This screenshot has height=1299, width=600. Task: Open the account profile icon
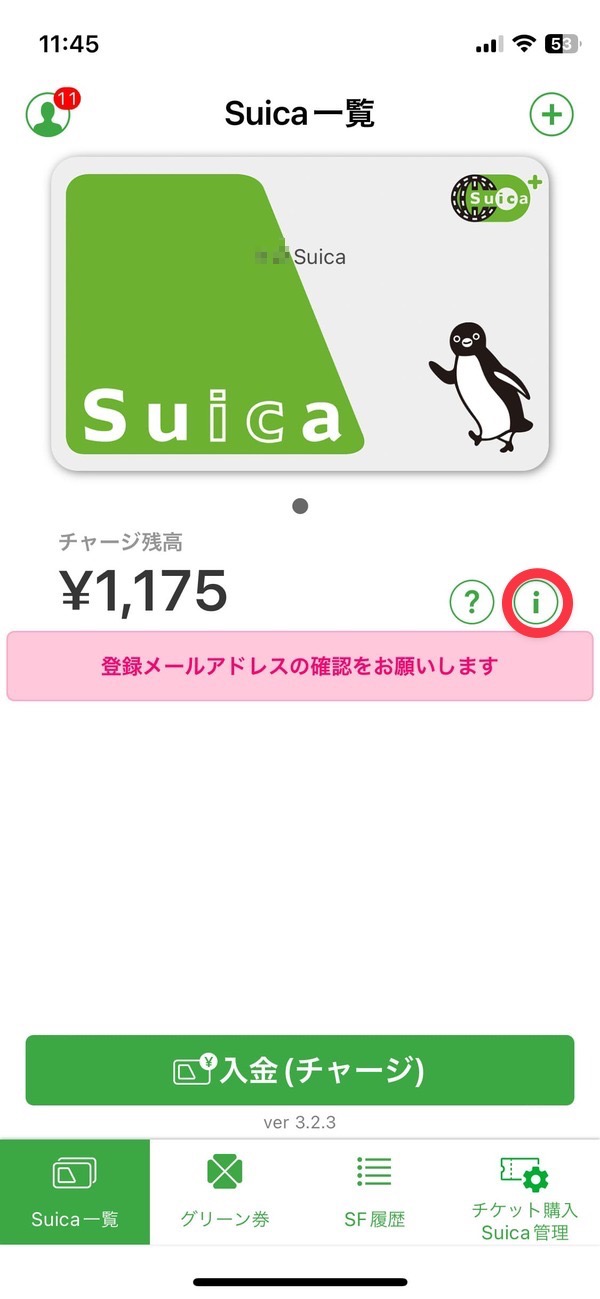pyautogui.click(x=47, y=115)
